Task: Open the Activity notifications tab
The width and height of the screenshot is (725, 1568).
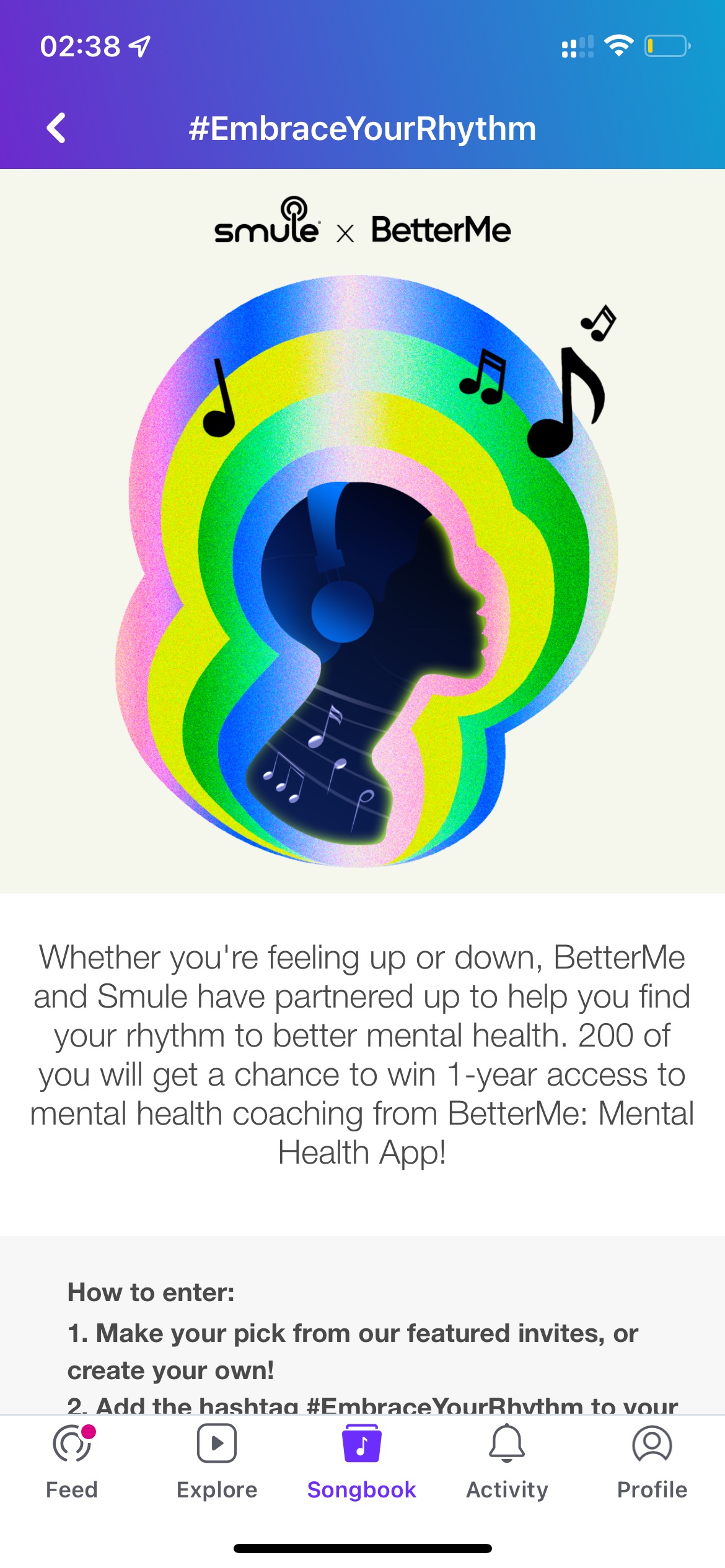Action: [507, 1462]
